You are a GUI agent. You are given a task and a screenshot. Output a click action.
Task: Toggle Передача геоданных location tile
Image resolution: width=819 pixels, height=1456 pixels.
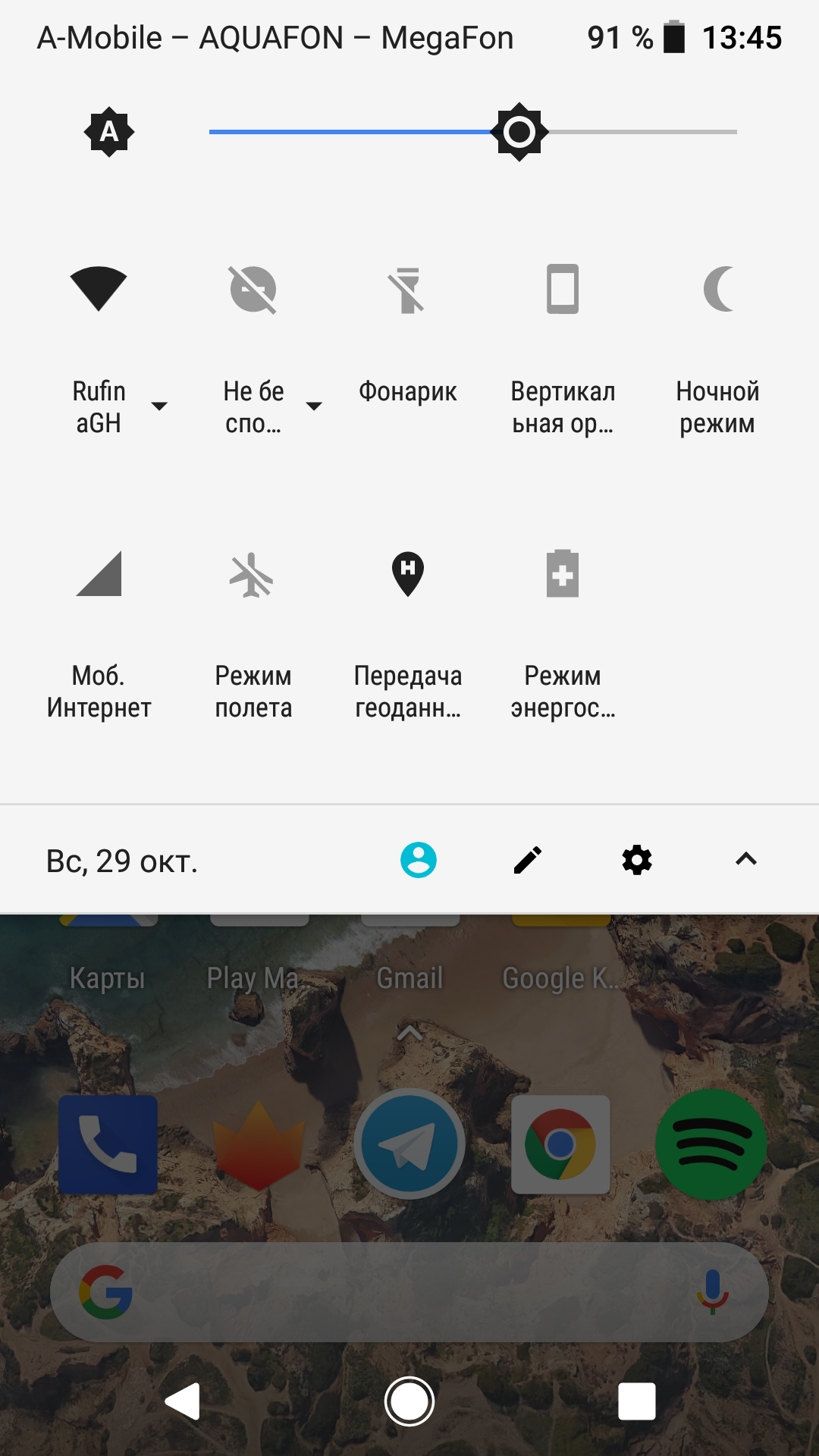(408, 573)
